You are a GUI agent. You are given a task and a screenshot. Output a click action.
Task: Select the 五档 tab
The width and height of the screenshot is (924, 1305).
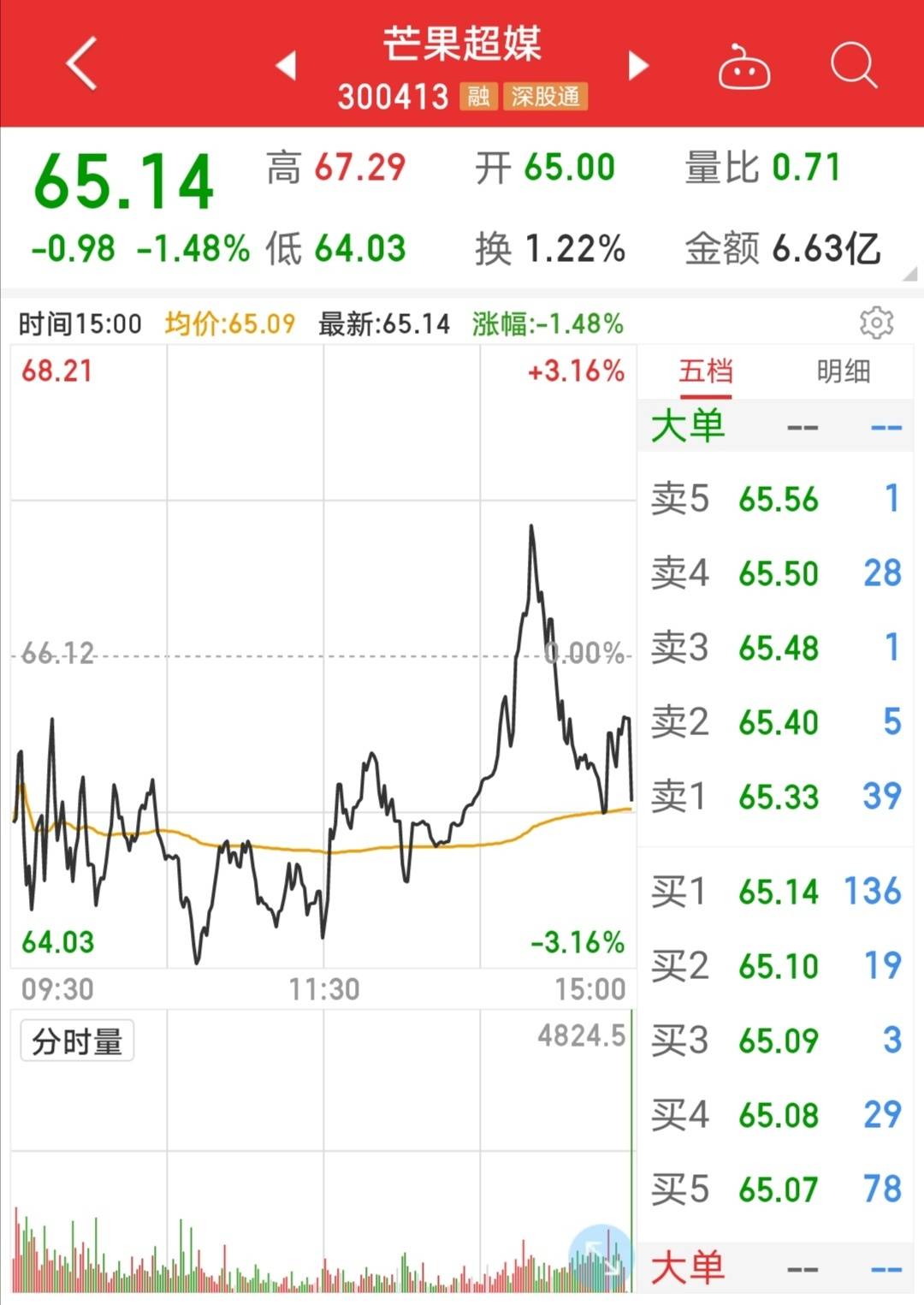[x=706, y=372]
